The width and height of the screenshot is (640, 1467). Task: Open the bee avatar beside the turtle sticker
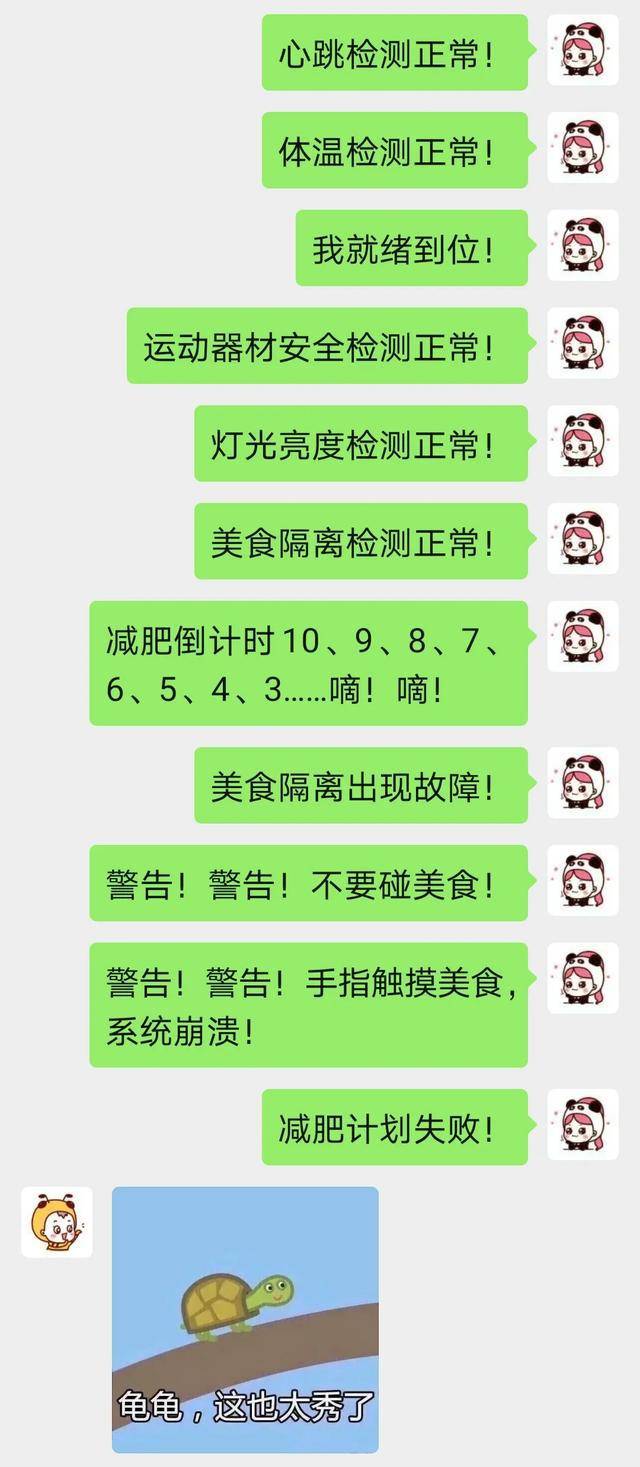57,1222
